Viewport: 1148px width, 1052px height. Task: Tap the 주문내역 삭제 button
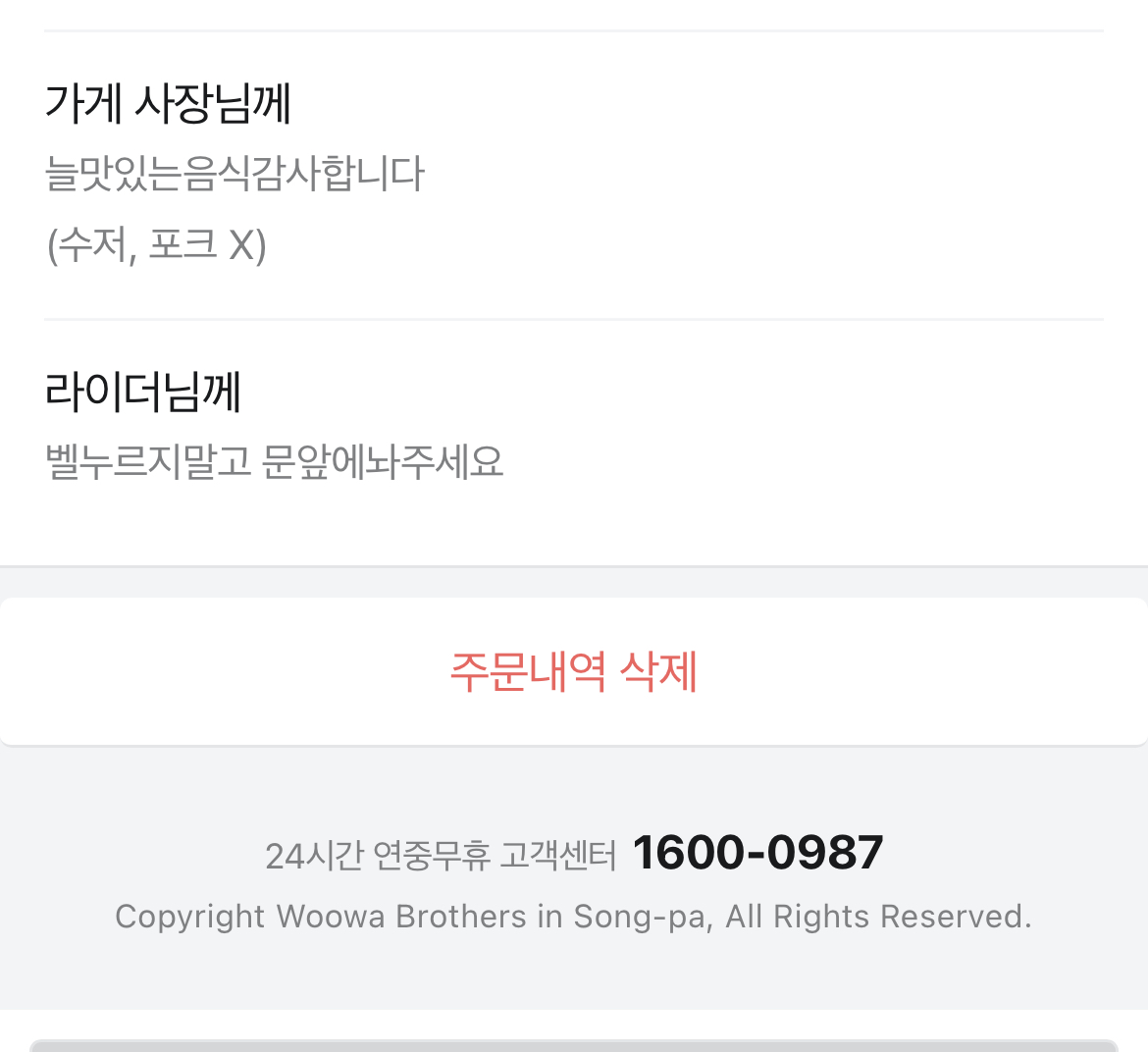(574, 672)
